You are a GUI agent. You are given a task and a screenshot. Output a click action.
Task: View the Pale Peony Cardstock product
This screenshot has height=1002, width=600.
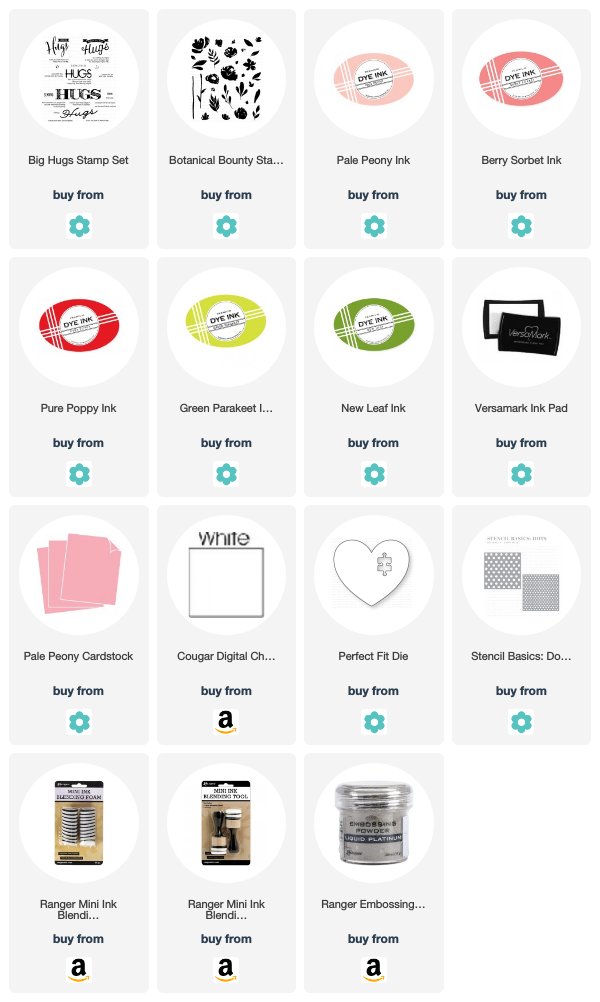tap(78, 573)
